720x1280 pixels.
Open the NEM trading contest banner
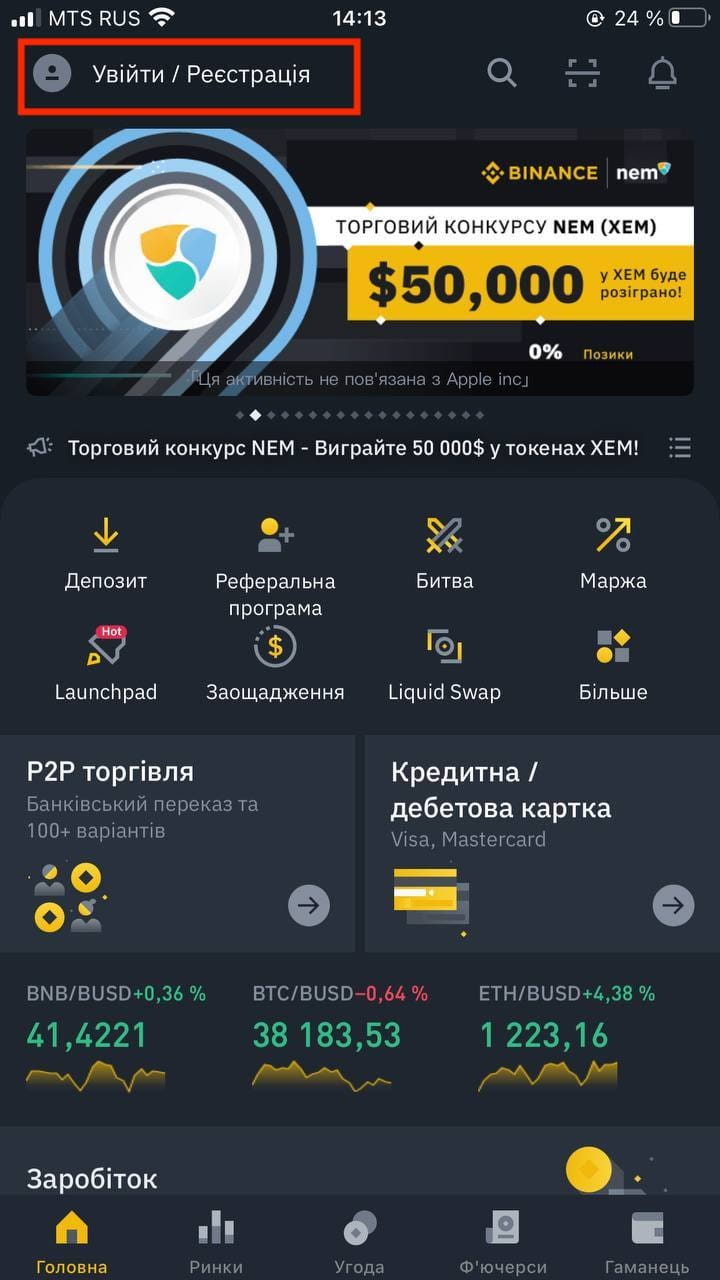360,262
